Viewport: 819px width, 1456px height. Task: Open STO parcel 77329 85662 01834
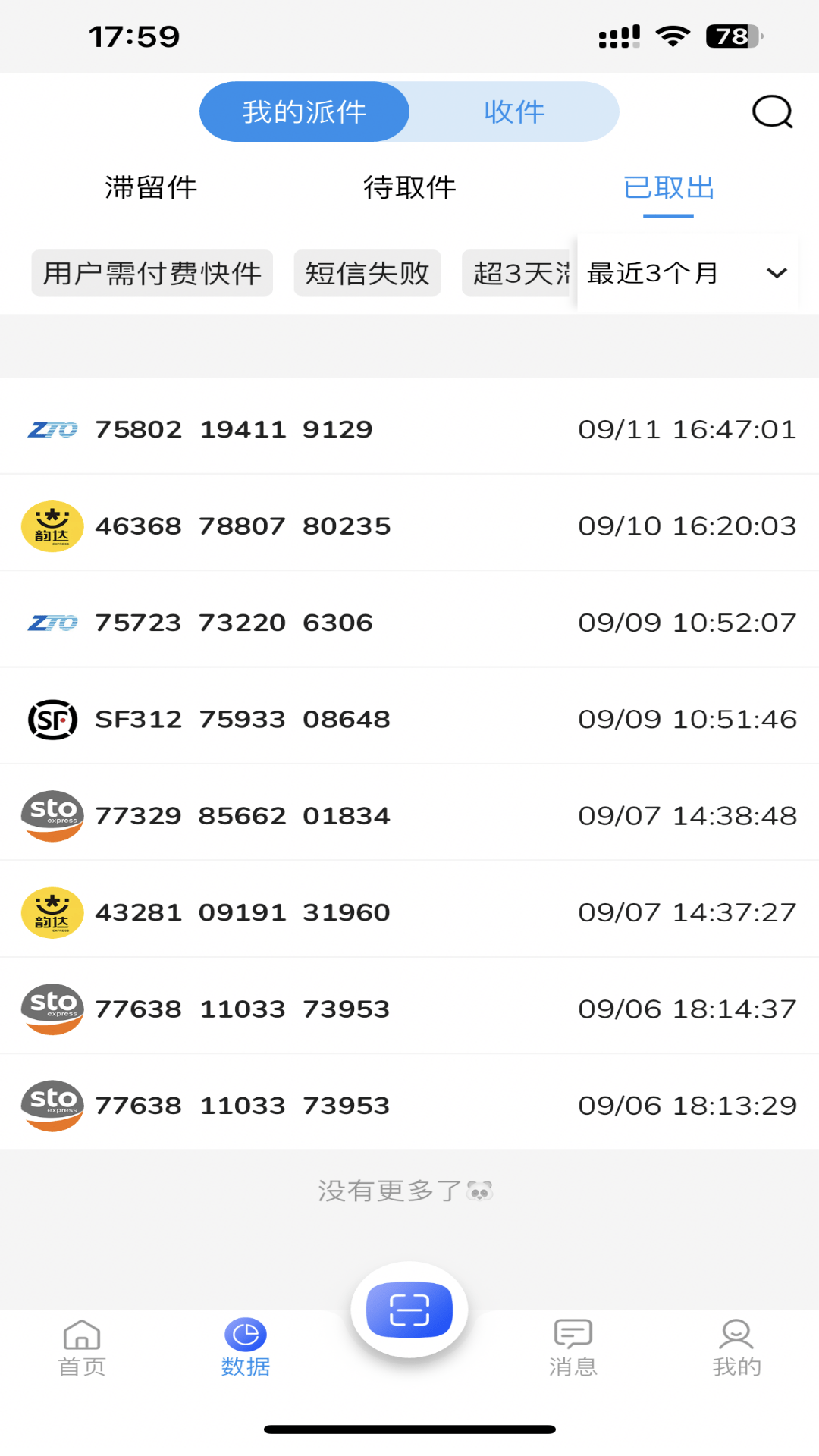click(x=409, y=815)
